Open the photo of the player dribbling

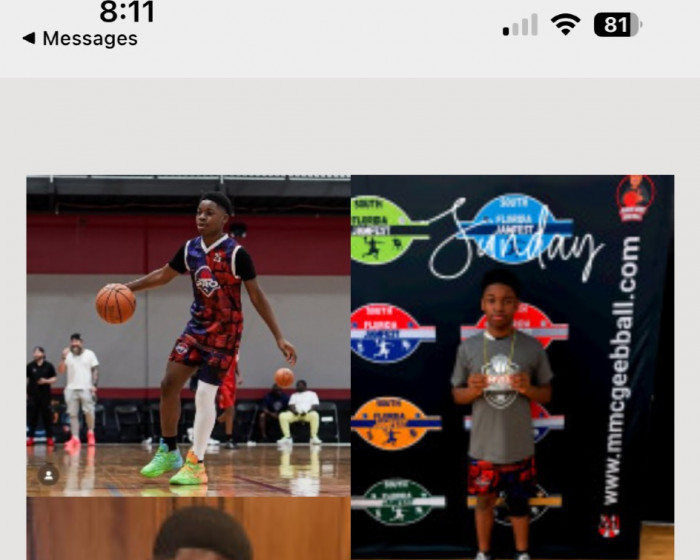click(x=188, y=335)
